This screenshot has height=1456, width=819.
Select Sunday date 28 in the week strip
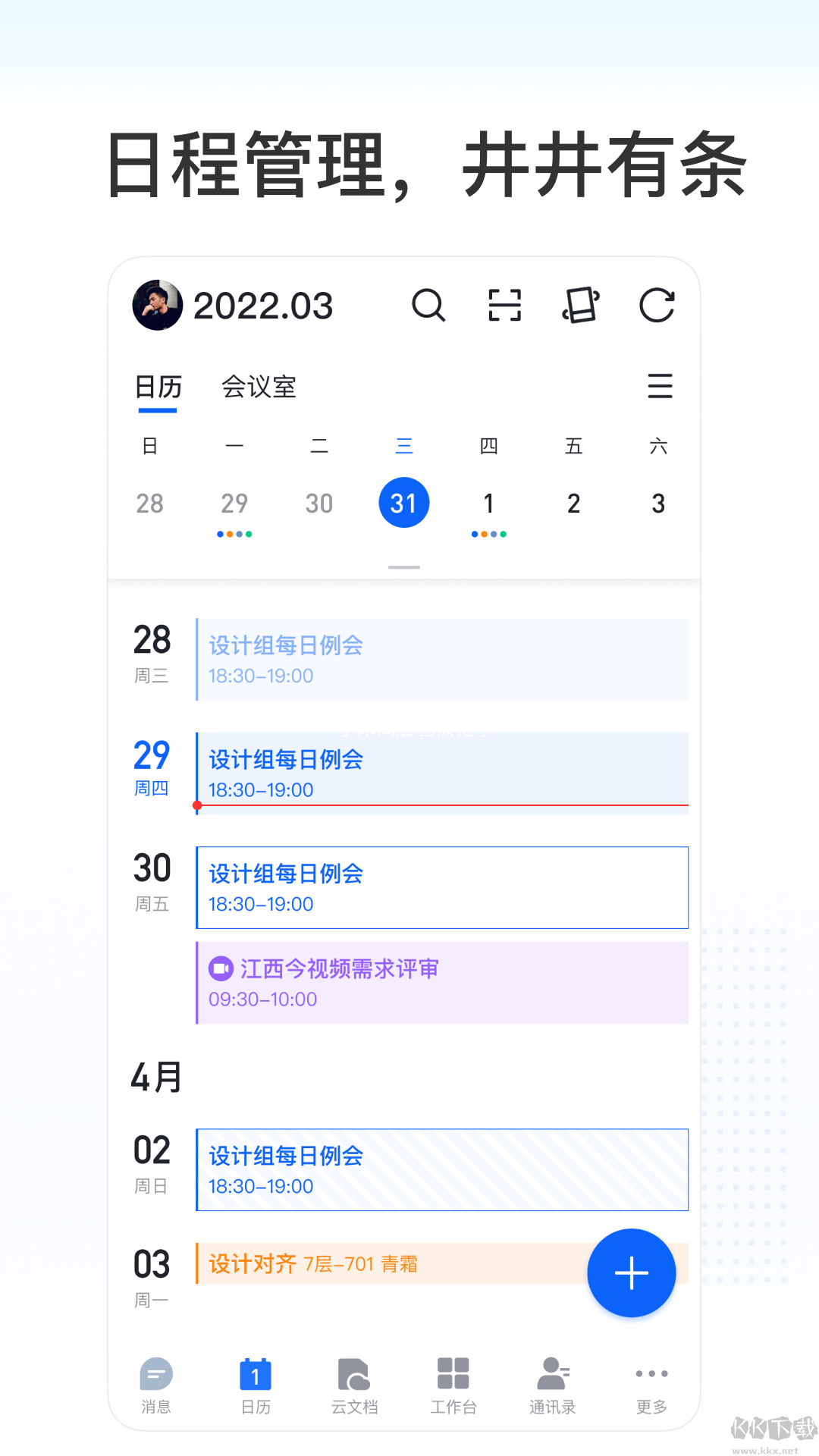click(x=151, y=502)
